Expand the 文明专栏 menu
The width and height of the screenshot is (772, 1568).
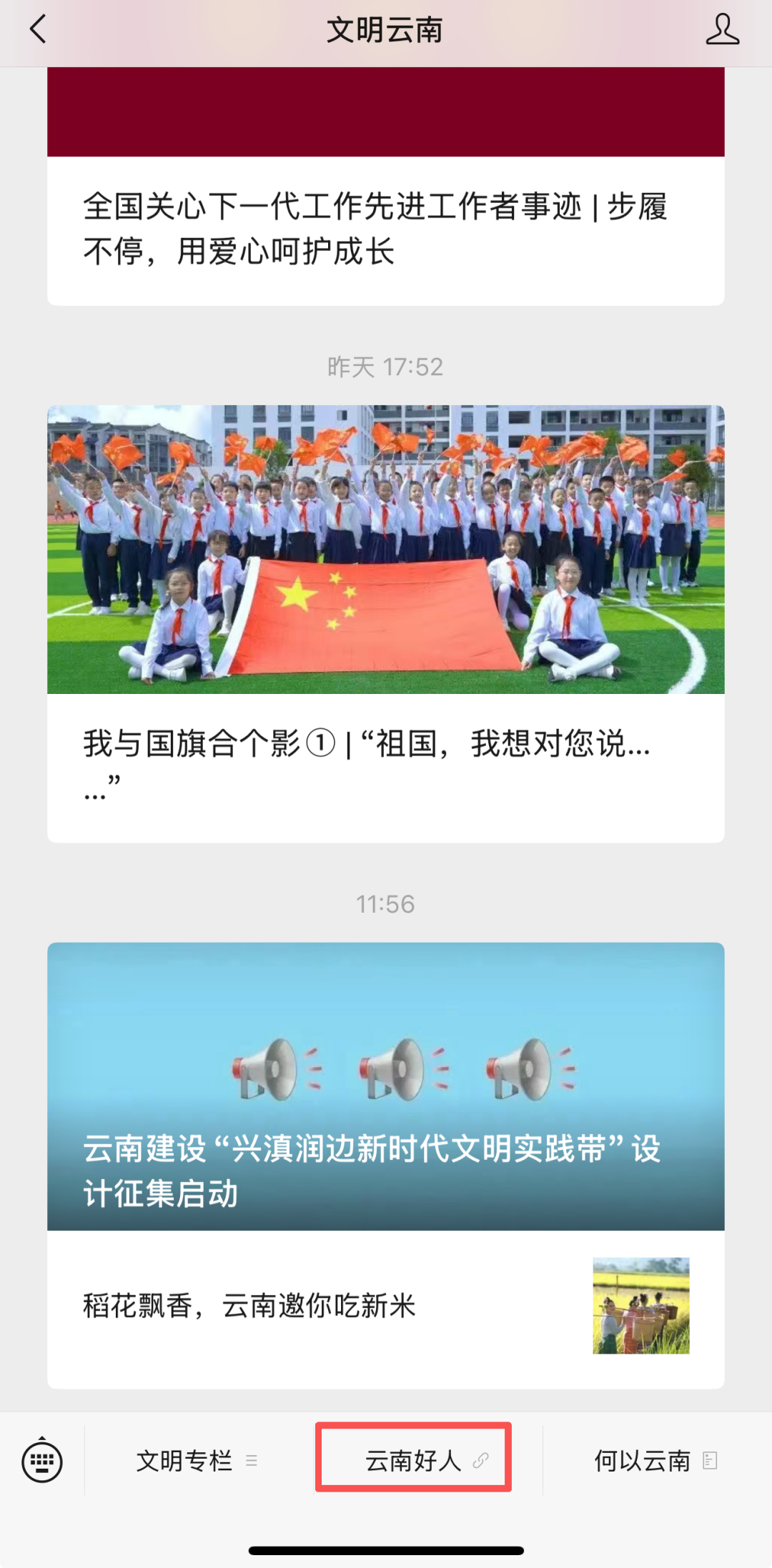point(196,1461)
